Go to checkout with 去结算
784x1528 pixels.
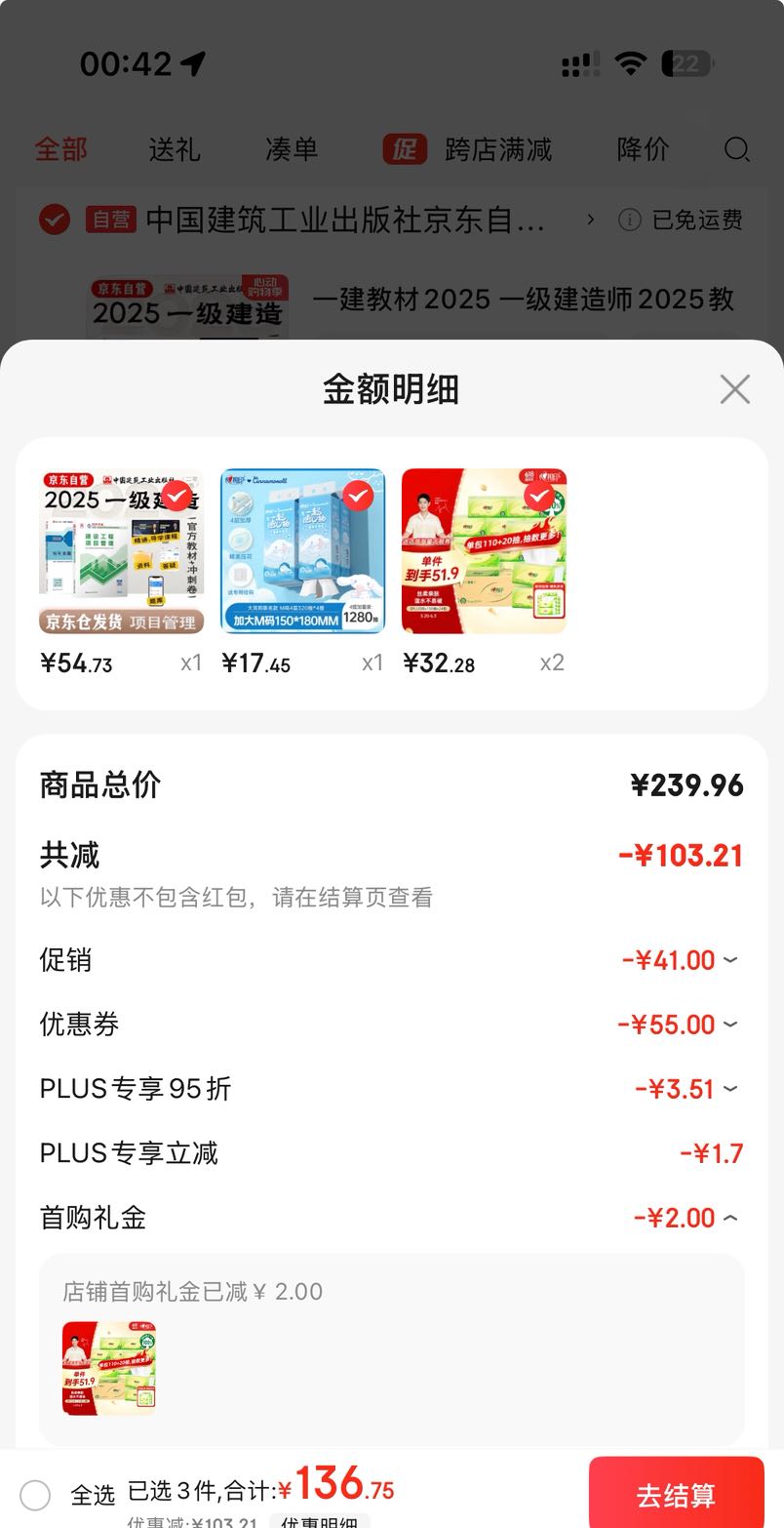[x=676, y=1495]
